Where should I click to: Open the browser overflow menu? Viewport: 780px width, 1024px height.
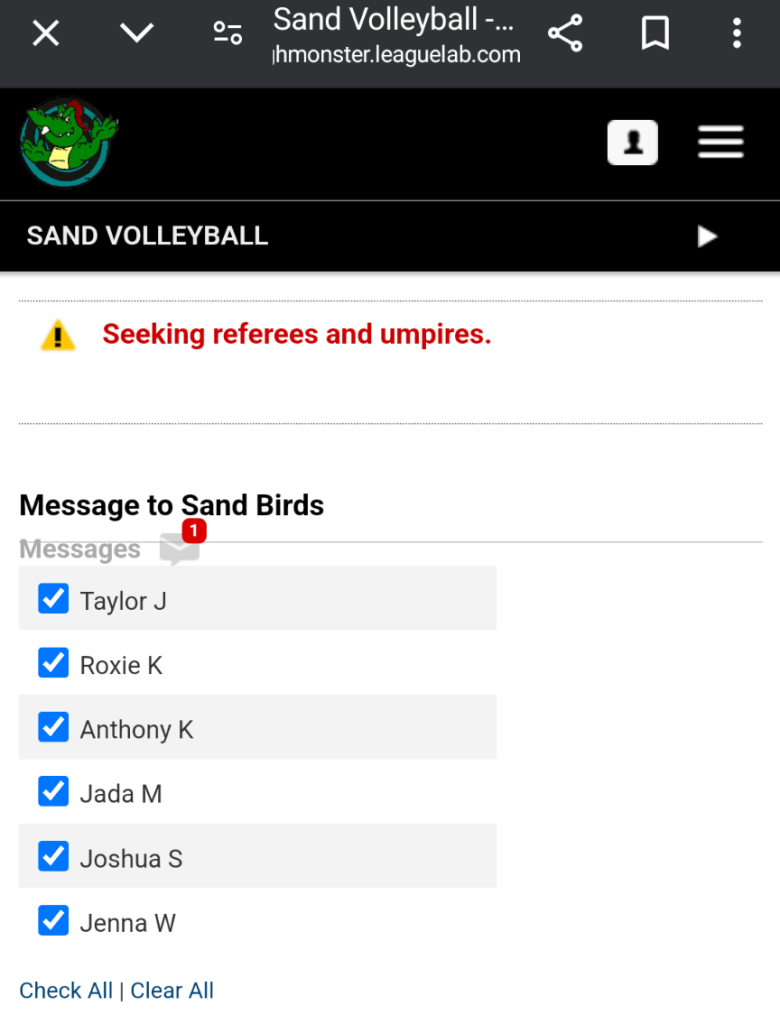pyautogui.click(x=737, y=34)
